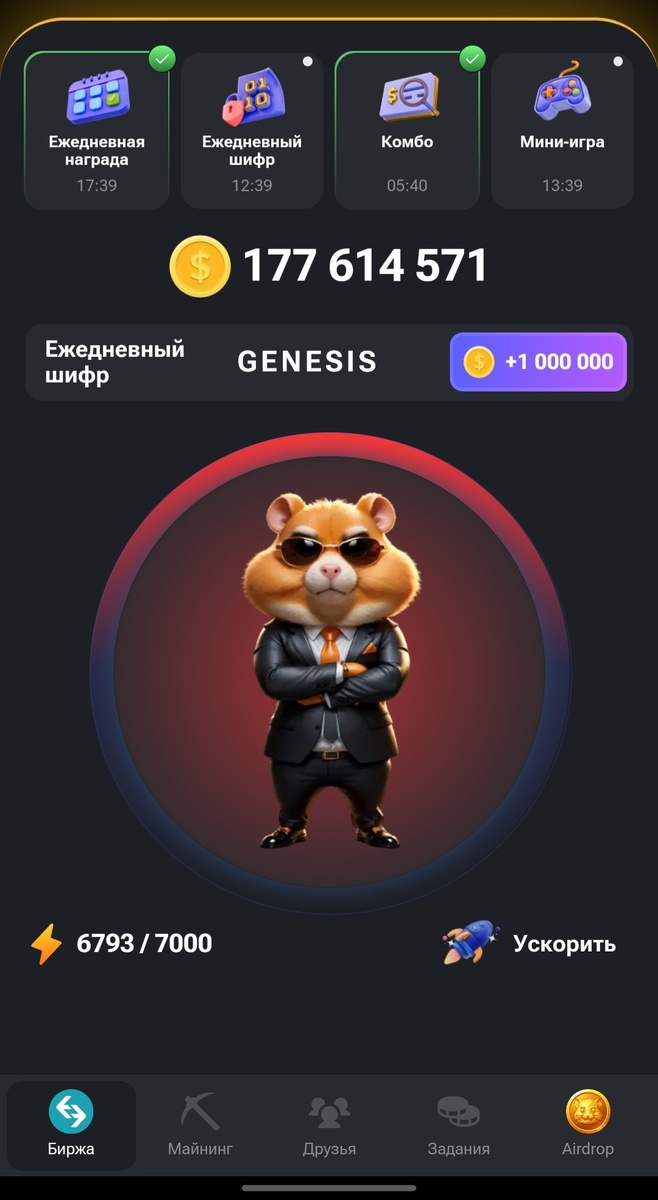This screenshot has width=658, height=1200.
Task: Open the Ежедневный шифр card
Action: pos(252,130)
